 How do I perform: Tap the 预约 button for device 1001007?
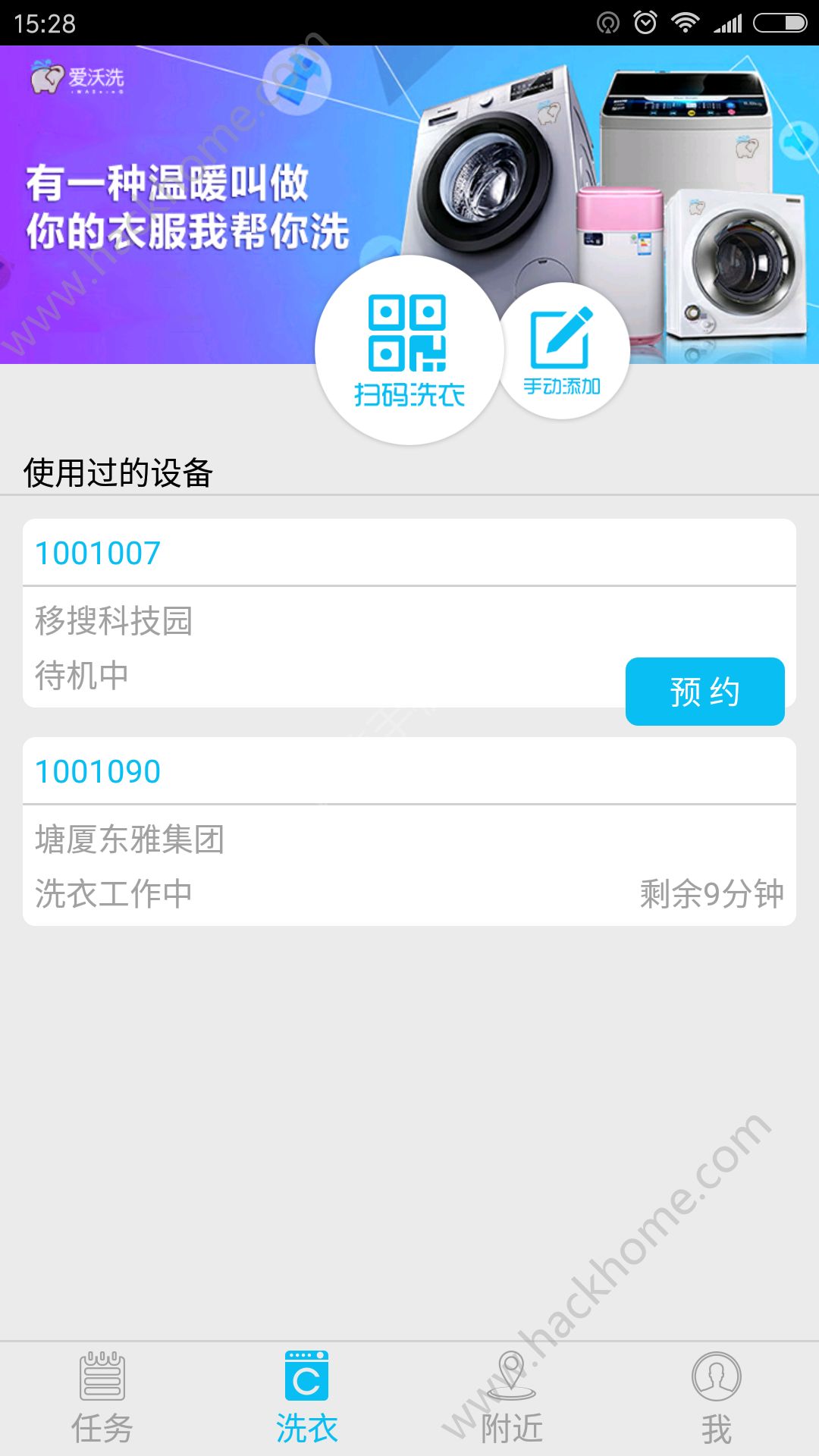click(x=704, y=692)
